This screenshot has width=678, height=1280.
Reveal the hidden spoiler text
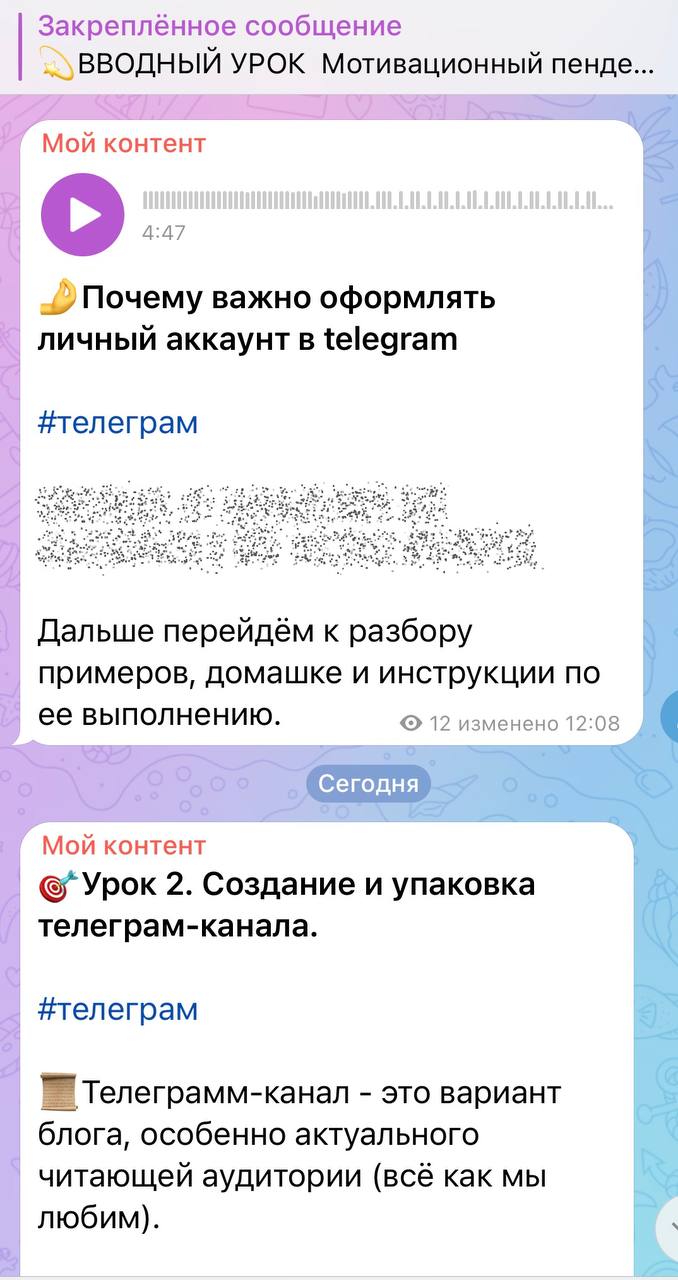click(x=290, y=527)
